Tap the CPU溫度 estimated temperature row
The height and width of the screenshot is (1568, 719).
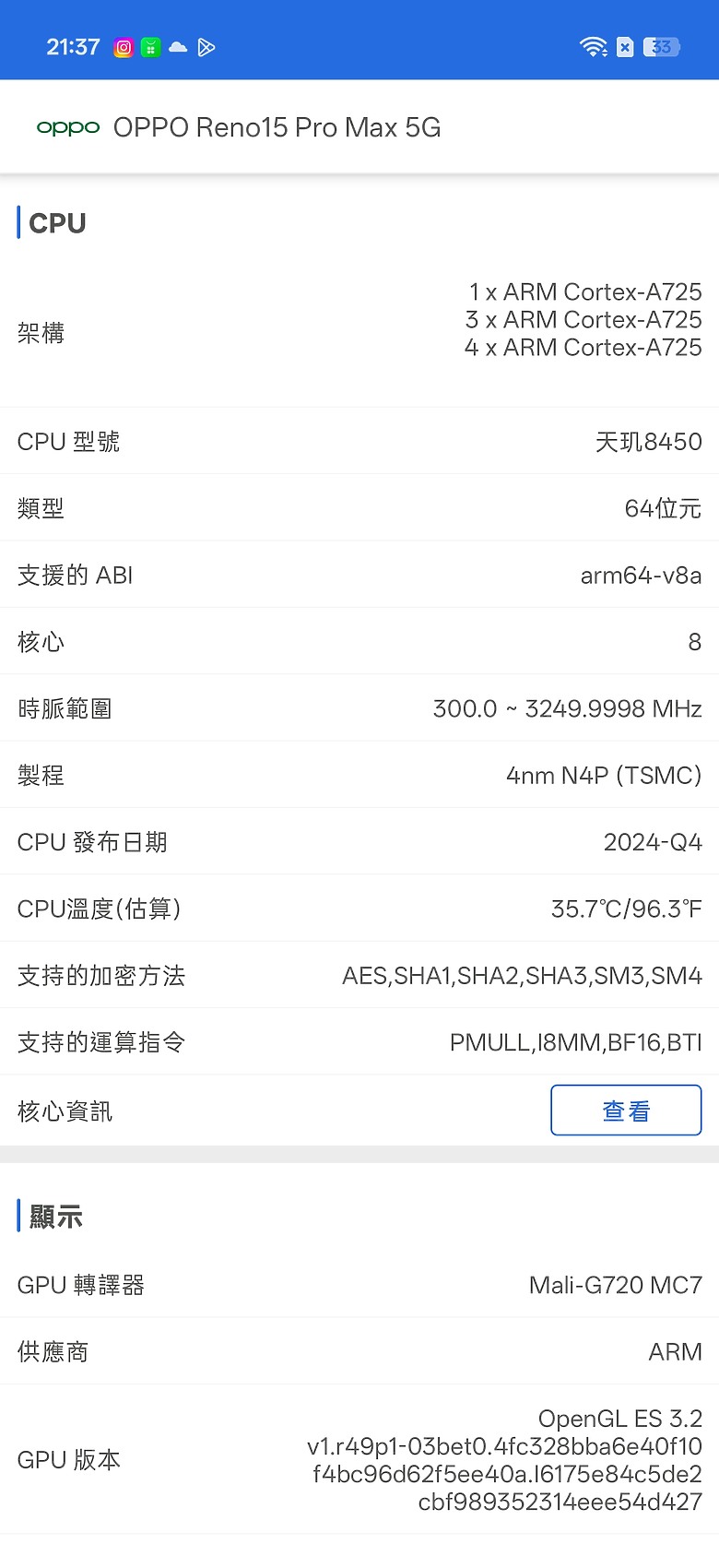point(359,909)
